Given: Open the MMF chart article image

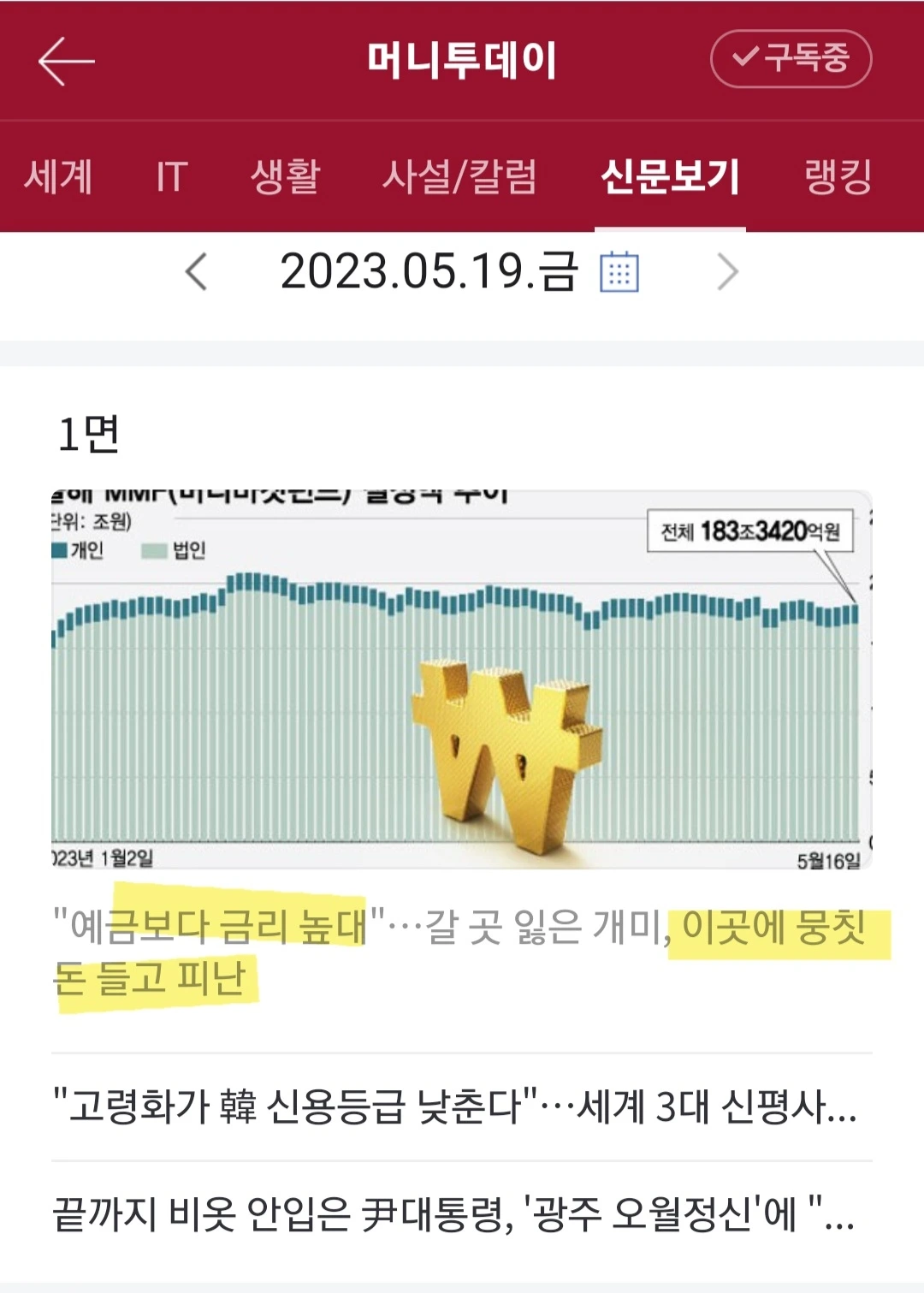Looking at the screenshot, I should click(x=462, y=679).
